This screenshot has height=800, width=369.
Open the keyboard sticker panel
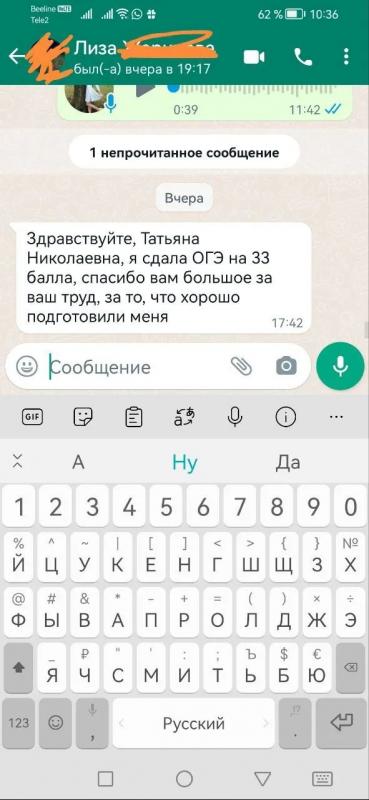83,417
